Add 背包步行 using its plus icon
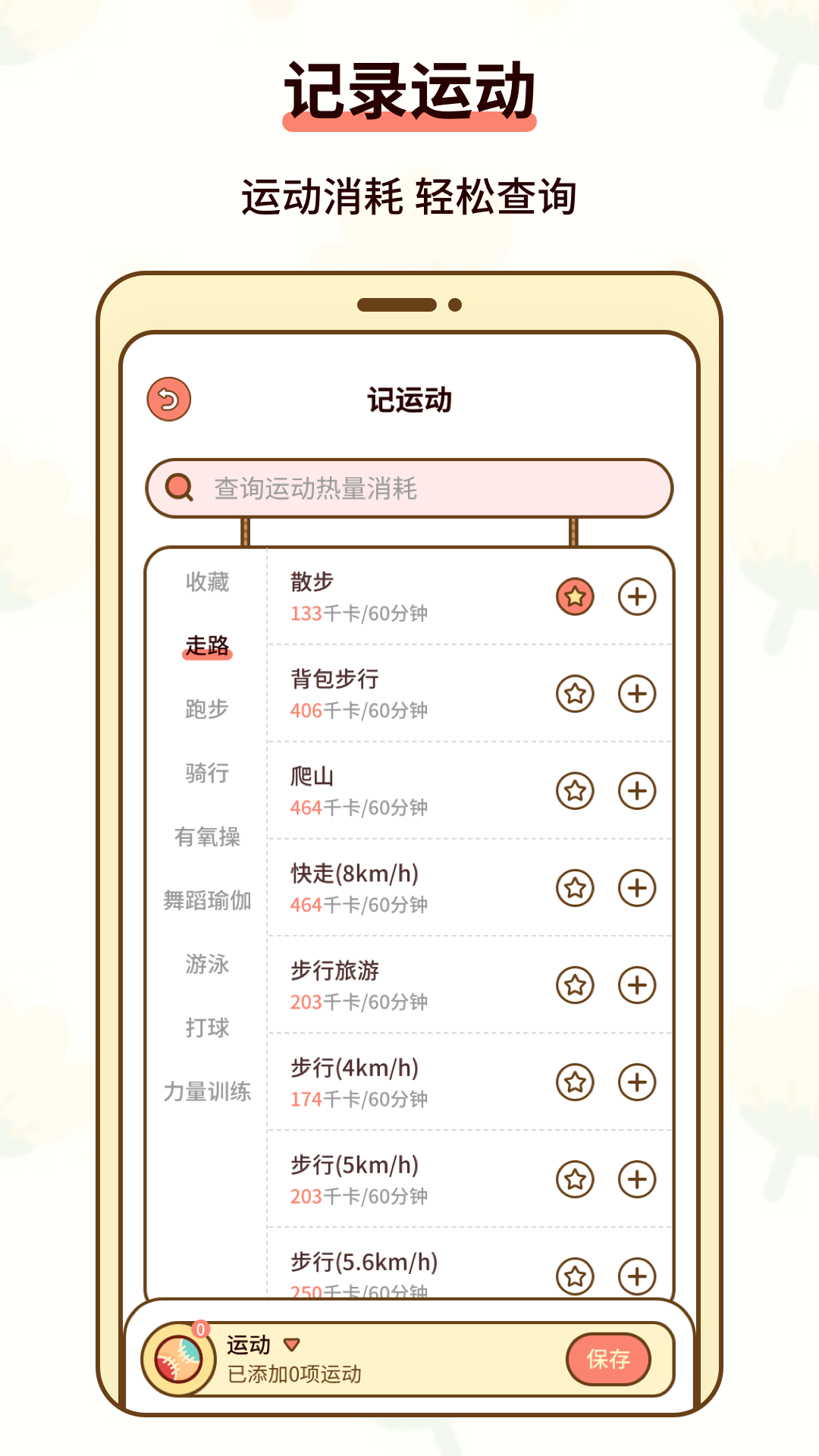 (x=637, y=692)
